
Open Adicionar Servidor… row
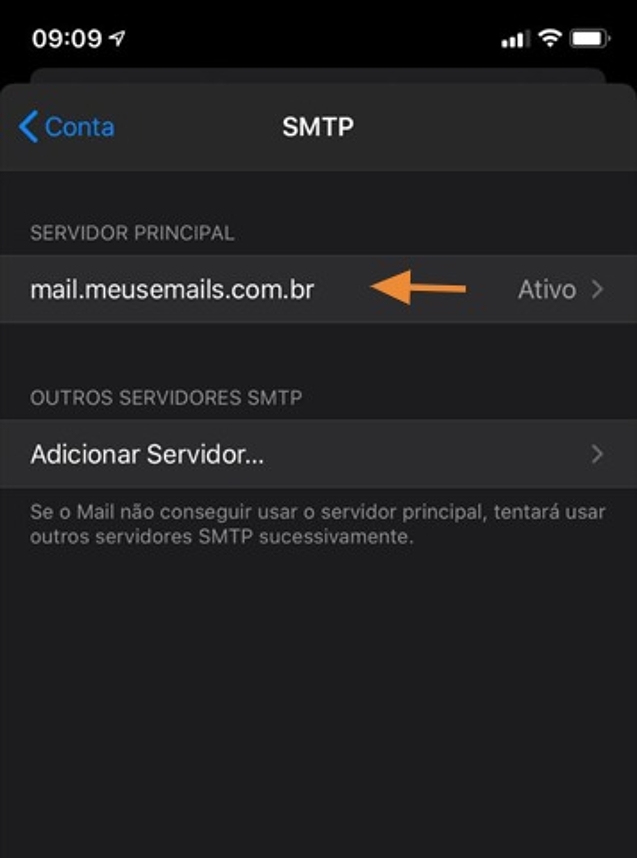(x=318, y=454)
